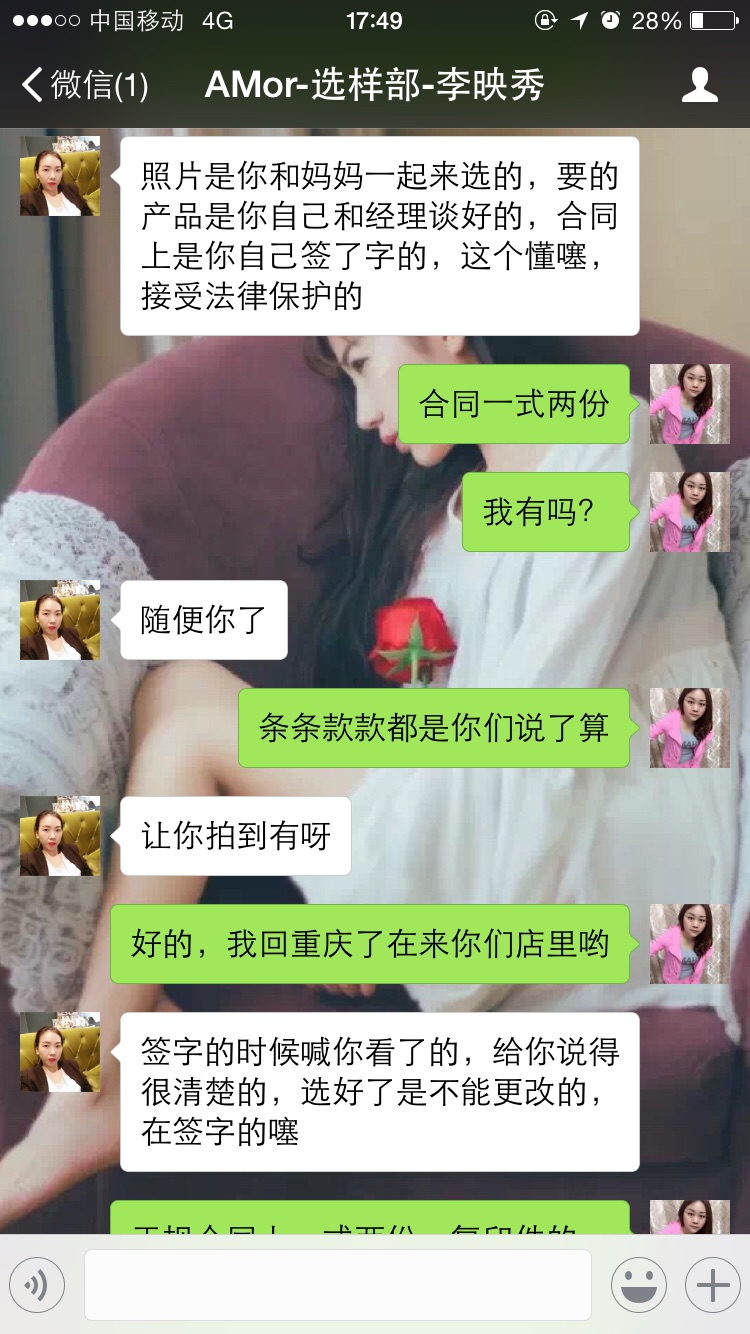Switch to voice message input
This screenshot has height=1334, width=750.
pos(37,1284)
